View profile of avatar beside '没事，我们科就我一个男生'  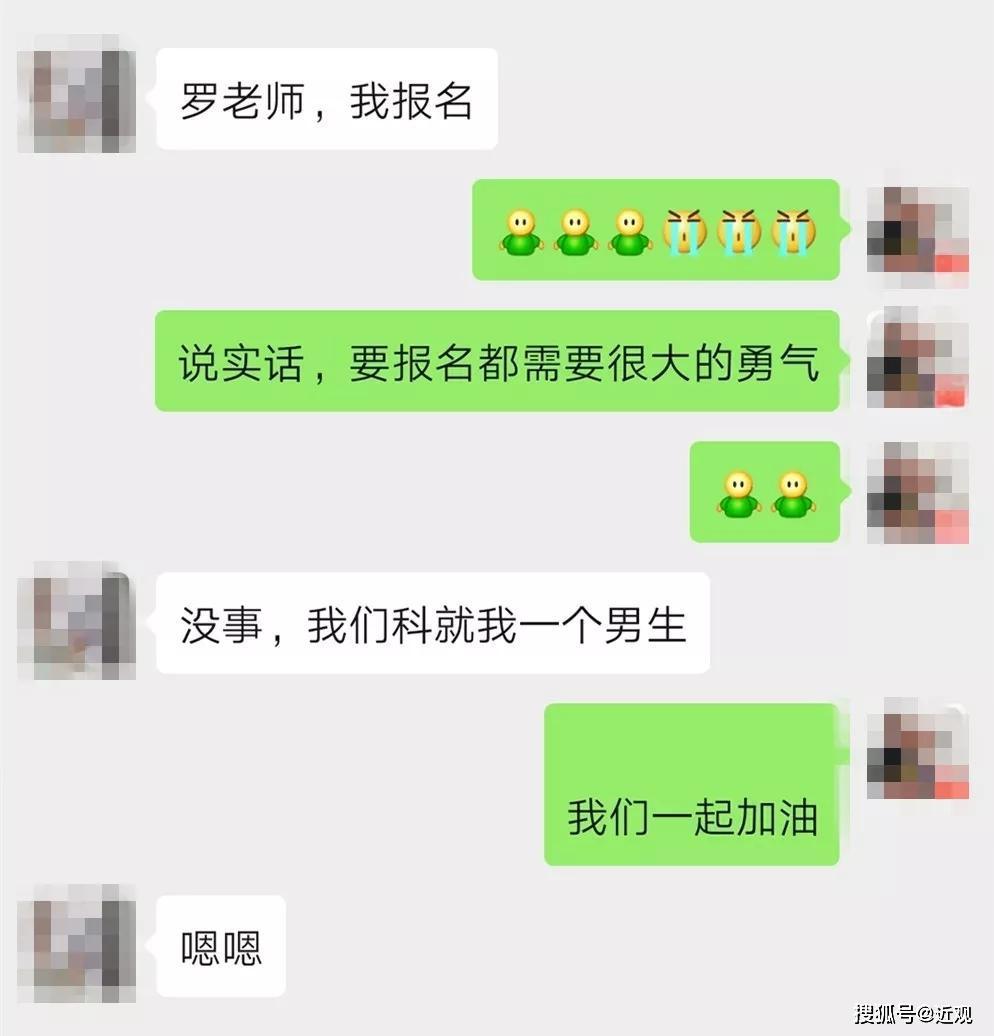[77, 622]
